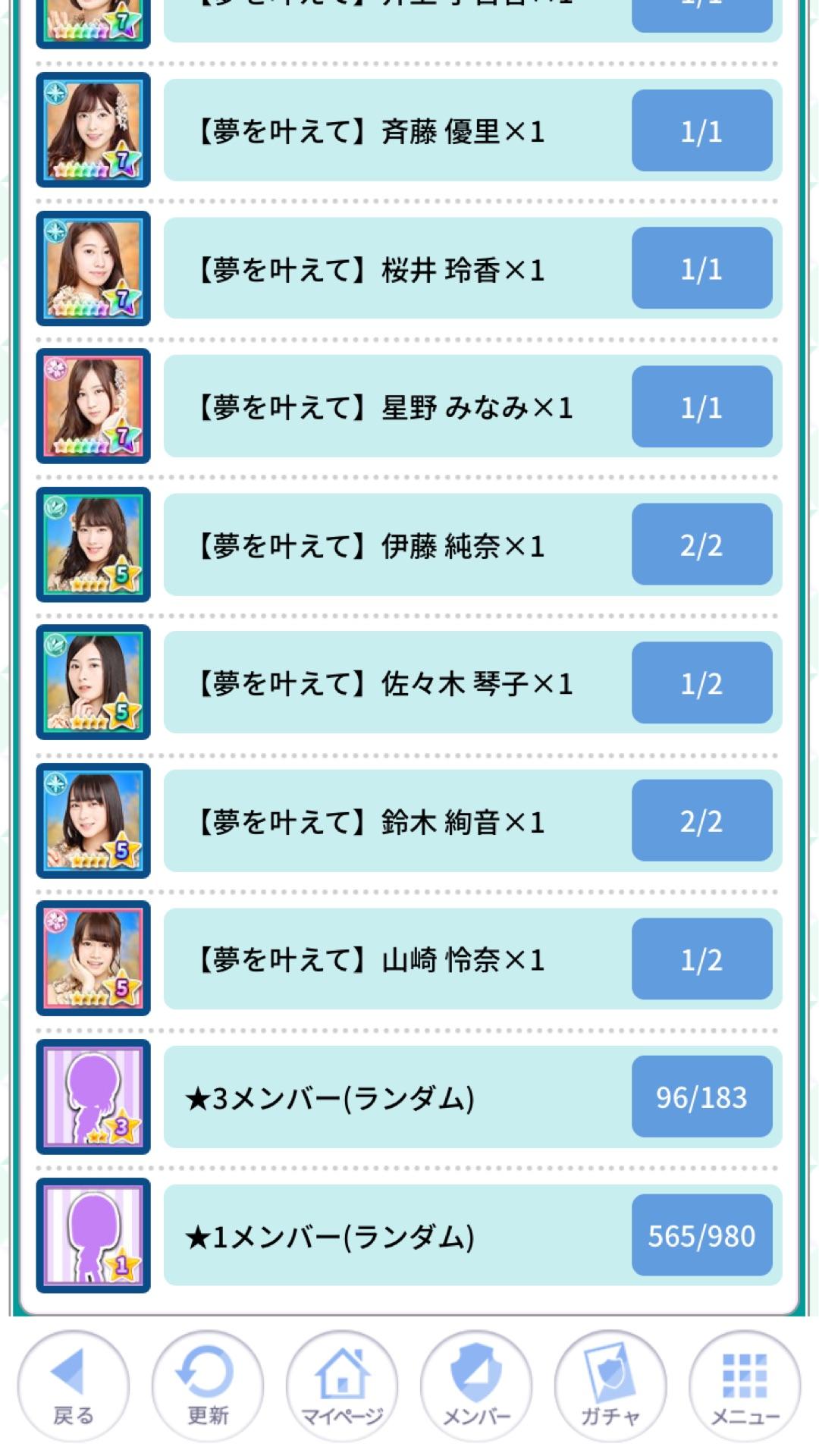This screenshot has width=819, height=1456.
Task: Tap the 斉藤 優里 card thumbnail
Action: 93,130
